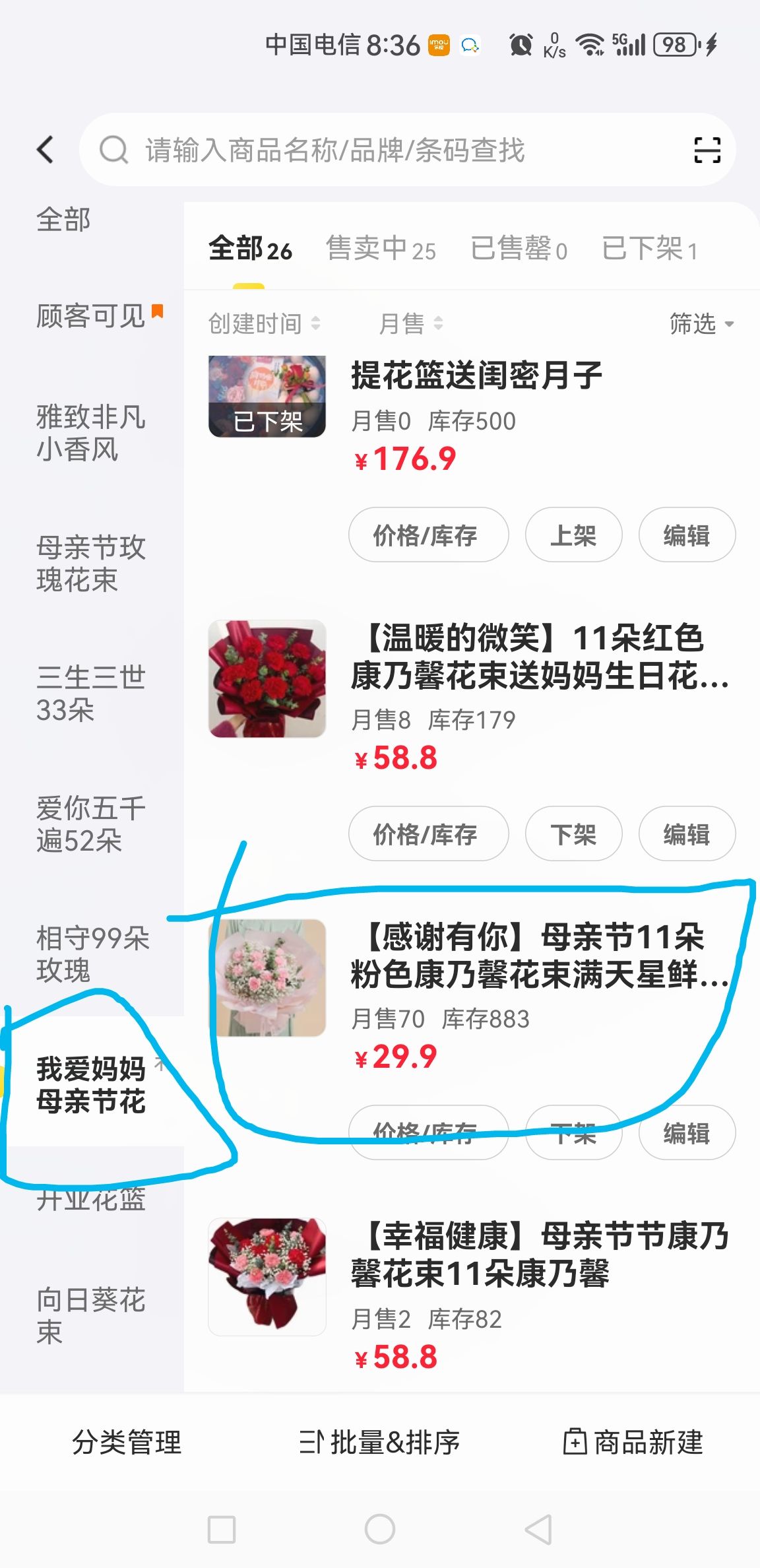
Task: Edit the 提花篮送闺密月子 product
Action: point(687,535)
